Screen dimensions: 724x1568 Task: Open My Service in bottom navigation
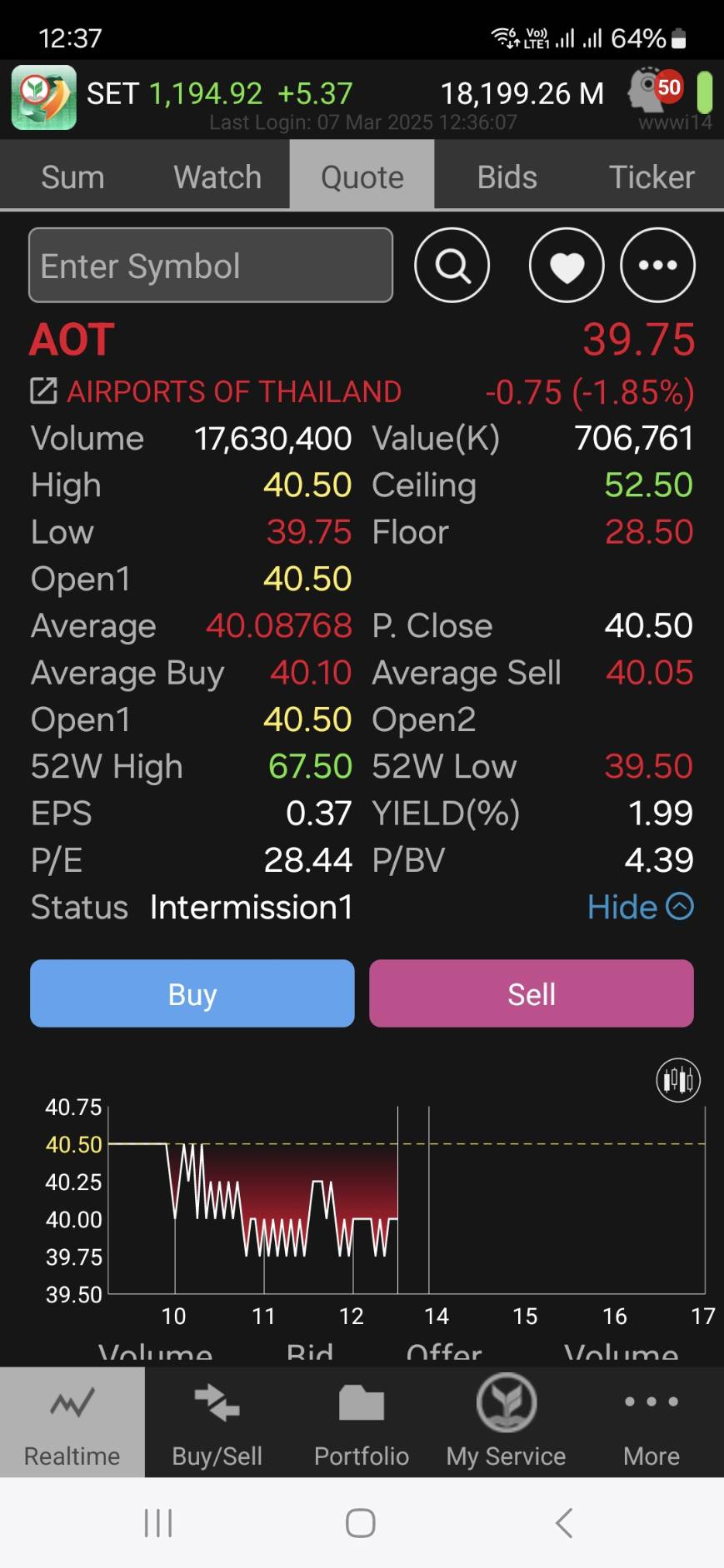(x=506, y=1422)
